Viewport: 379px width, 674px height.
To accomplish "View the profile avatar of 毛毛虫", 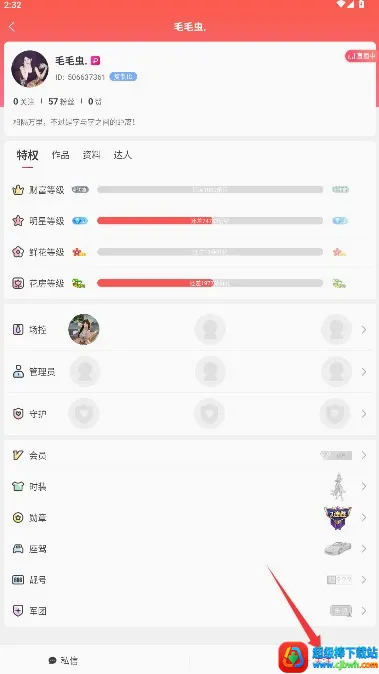I will (x=30, y=69).
